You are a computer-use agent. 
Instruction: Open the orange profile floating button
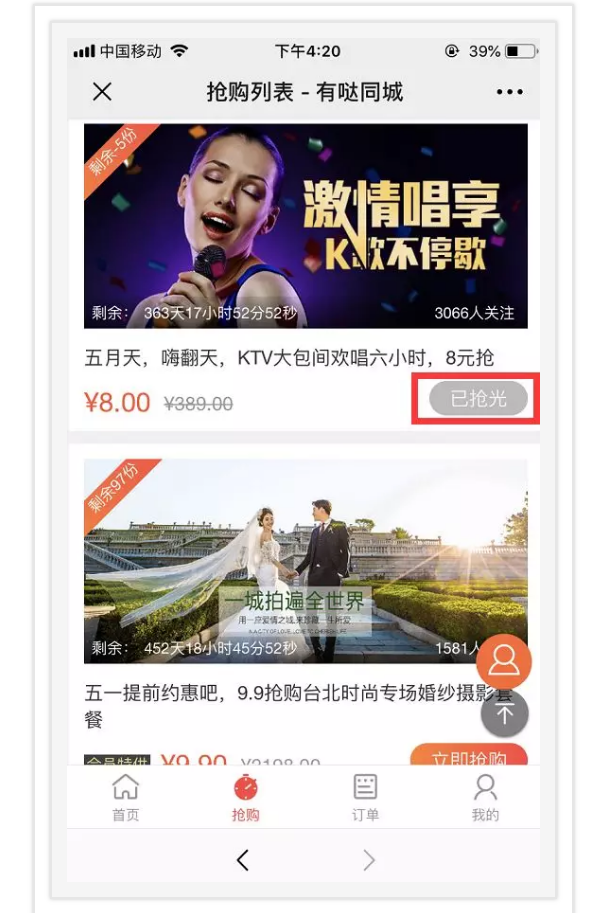(x=504, y=660)
